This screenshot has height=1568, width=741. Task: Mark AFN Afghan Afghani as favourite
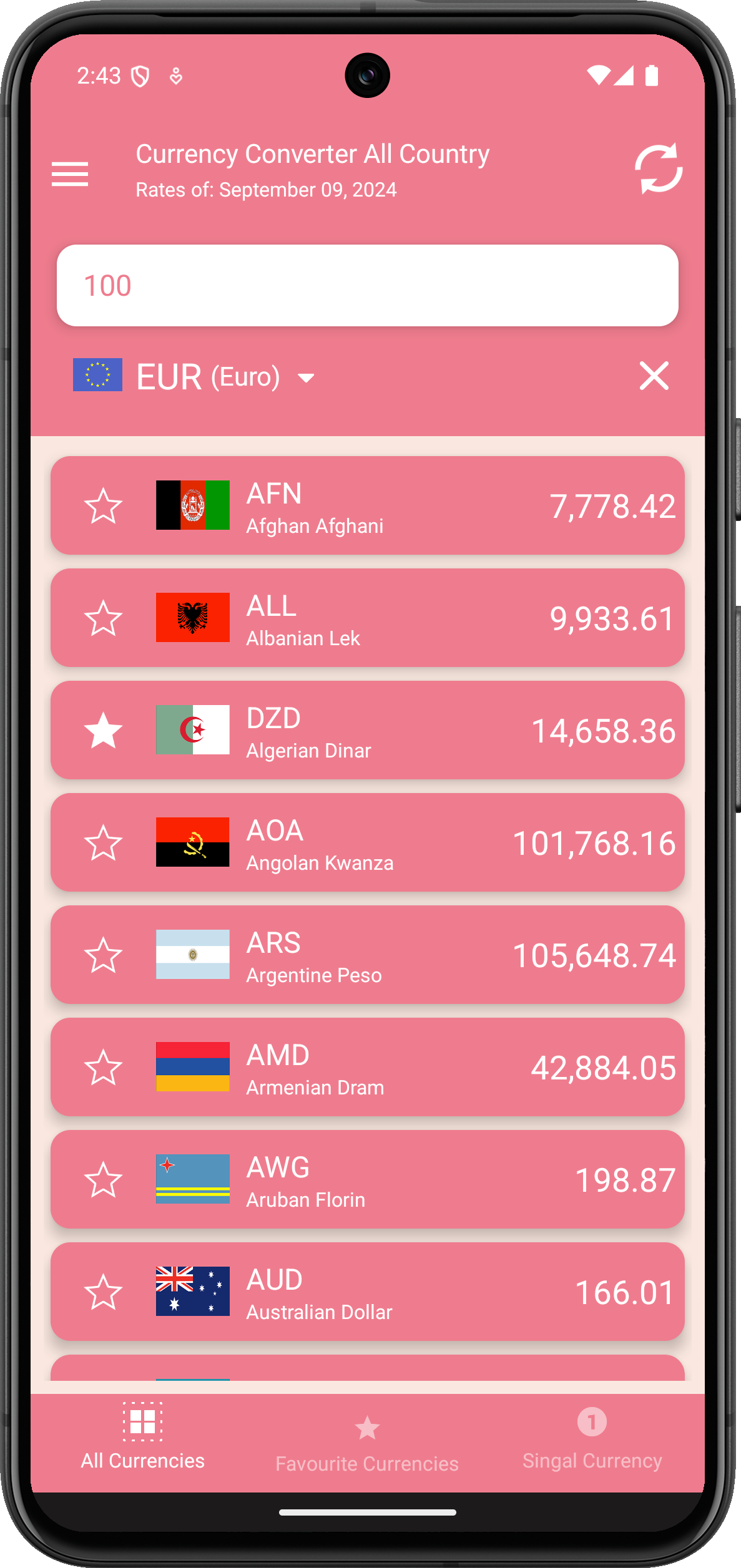[103, 506]
